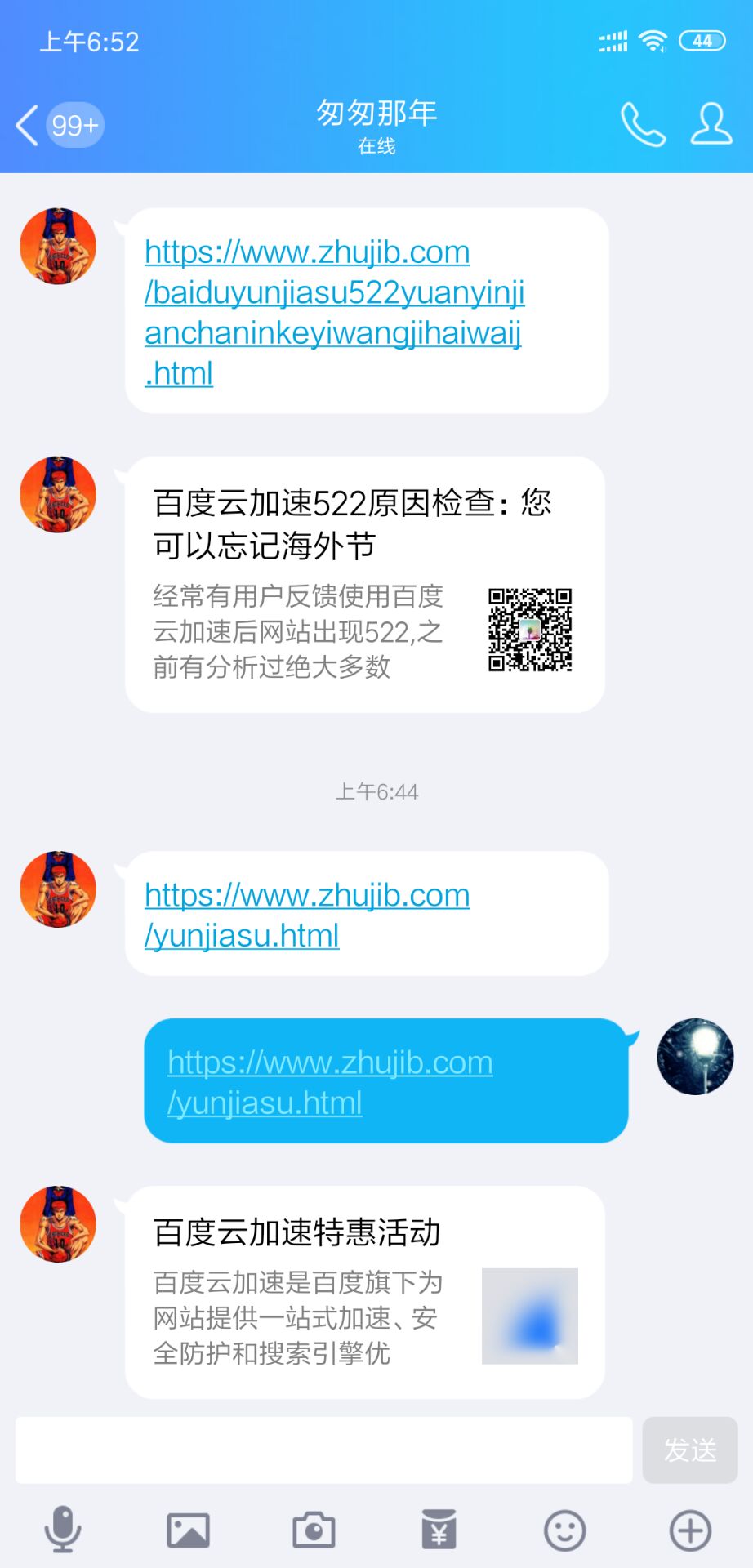This screenshot has width=753, height=1568.
Task: Open the image gallery picker
Action: point(188,1530)
